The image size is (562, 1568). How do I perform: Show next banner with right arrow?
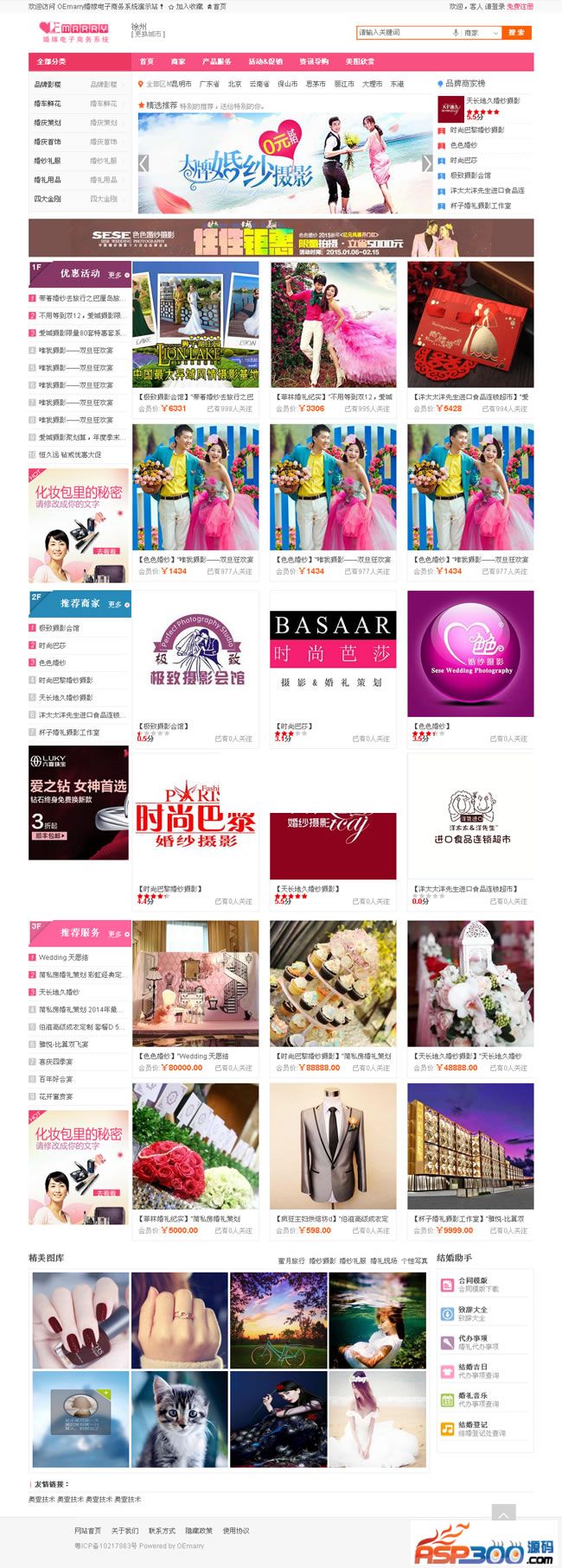tap(426, 163)
